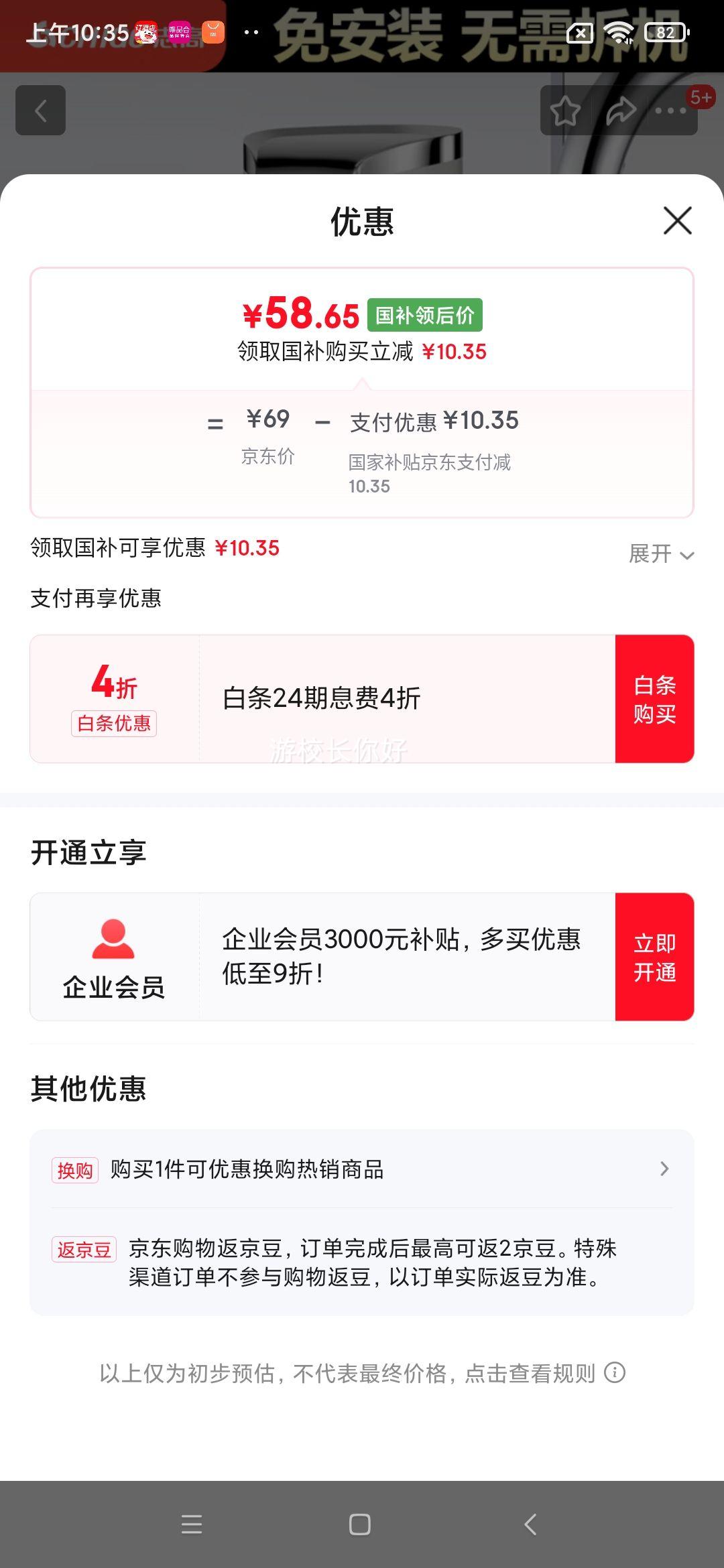The height and width of the screenshot is (1568, 724).
Task: Tap 立即开通 for 企业会员
Action: click(654, 957)
